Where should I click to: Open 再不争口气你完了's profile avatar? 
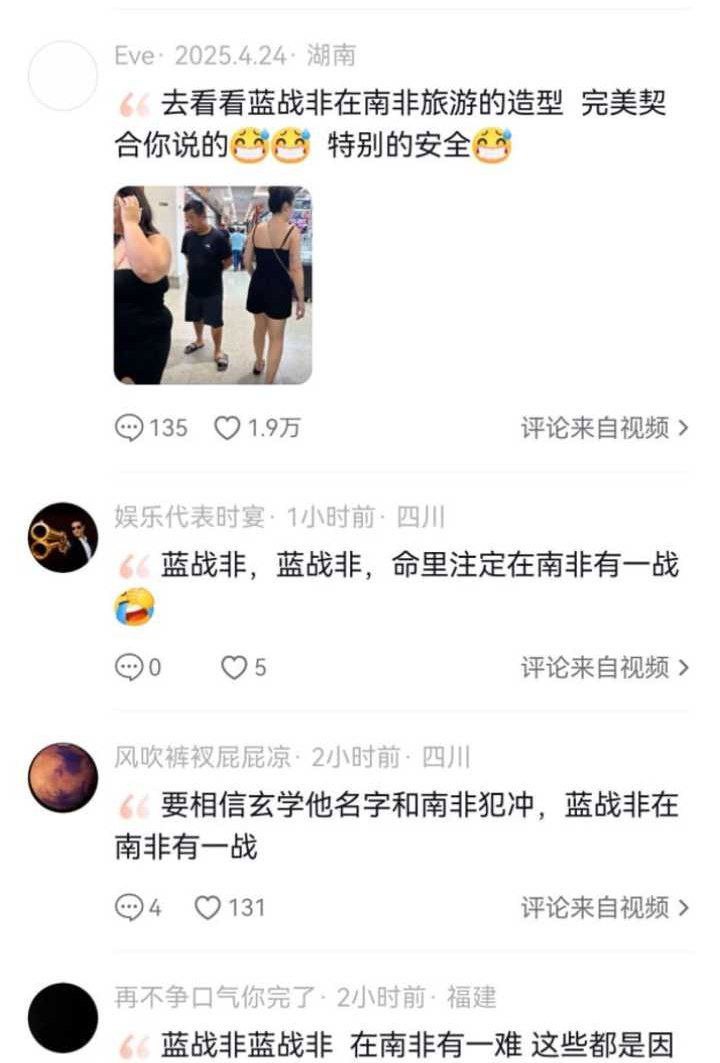63,1017
